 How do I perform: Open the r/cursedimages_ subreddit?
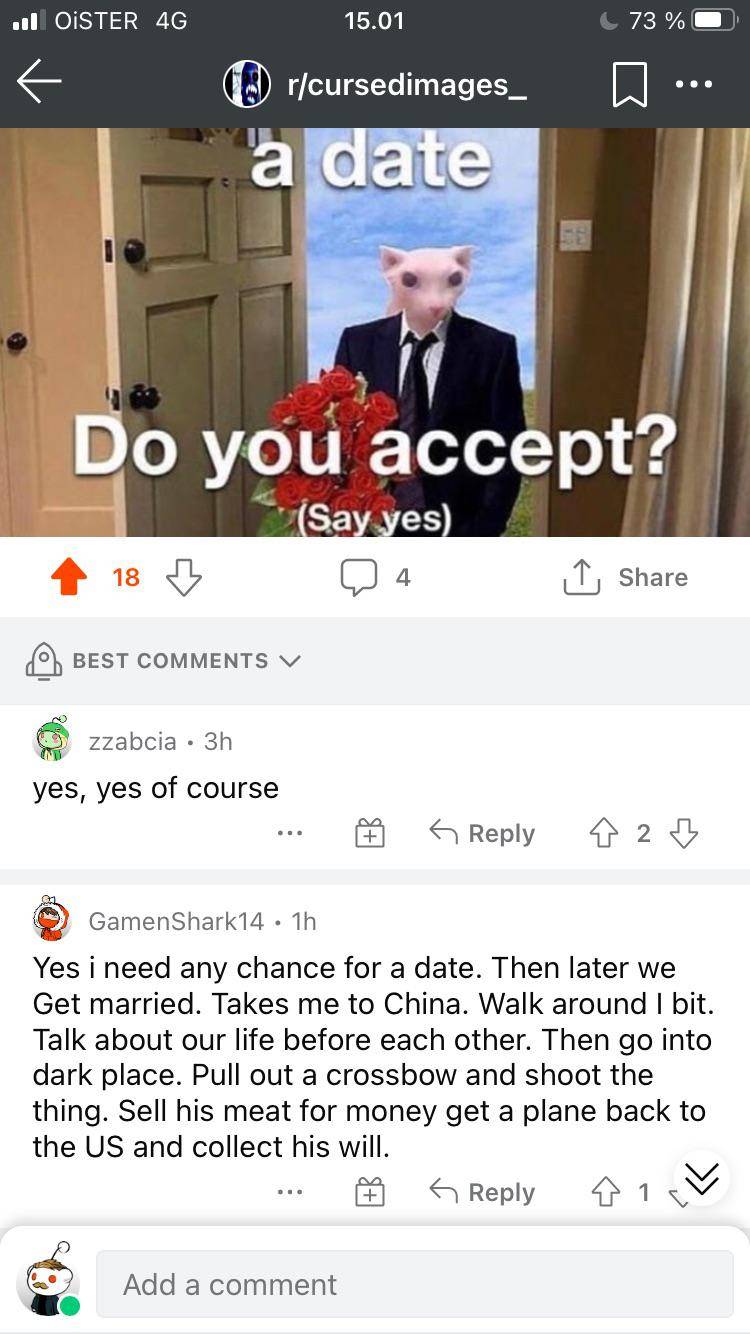[x=406, y=85]
